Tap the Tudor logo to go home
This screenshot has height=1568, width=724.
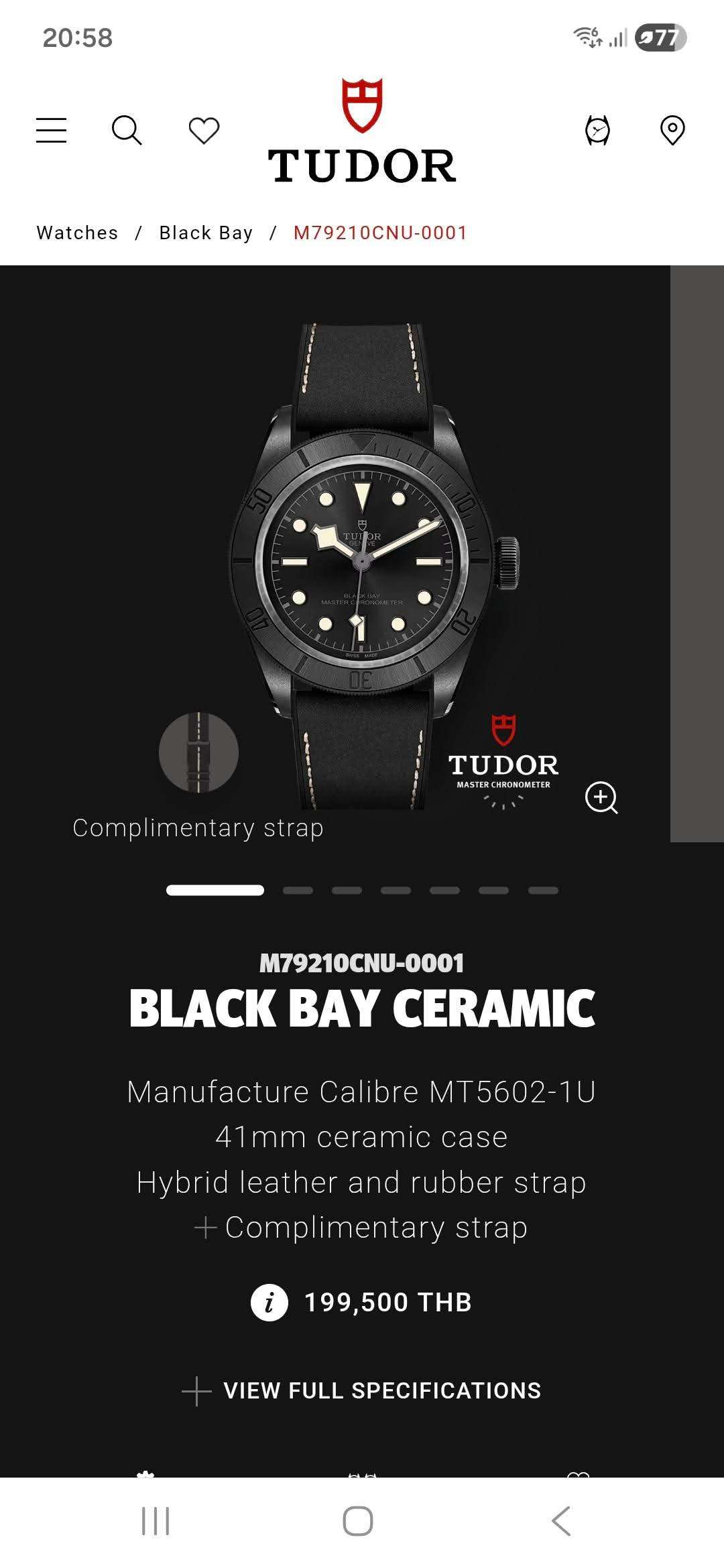pyautogui.click(x=362, y=132)
